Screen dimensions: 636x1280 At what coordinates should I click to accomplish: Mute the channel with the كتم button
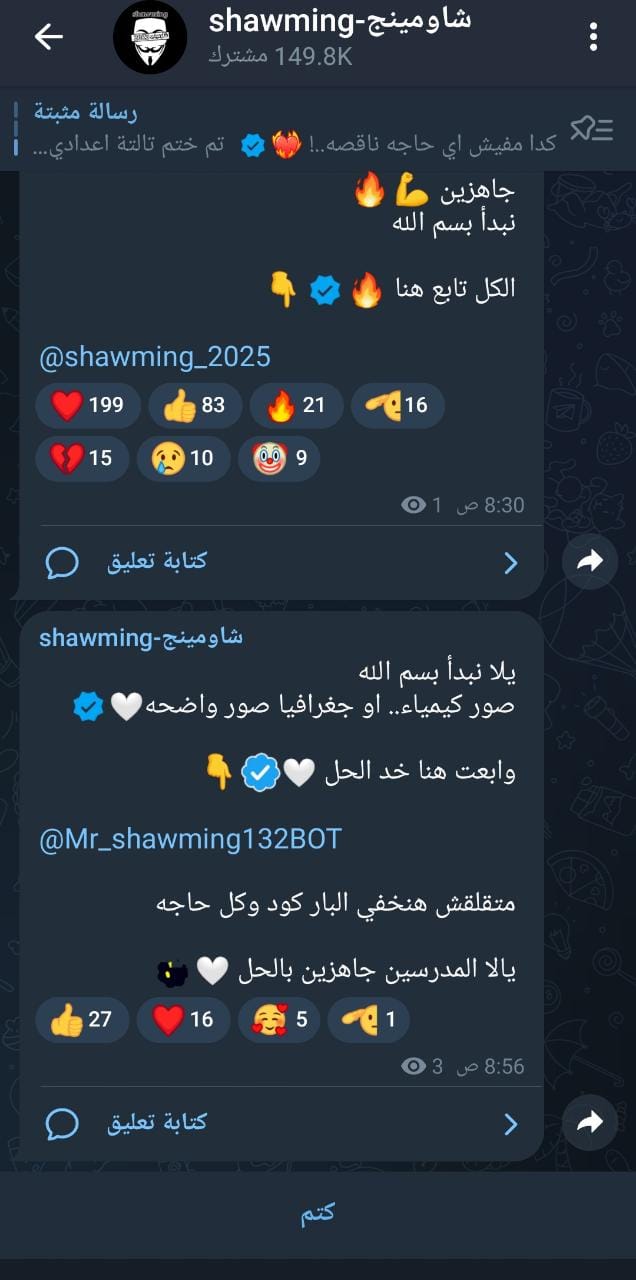point(318,1213)
